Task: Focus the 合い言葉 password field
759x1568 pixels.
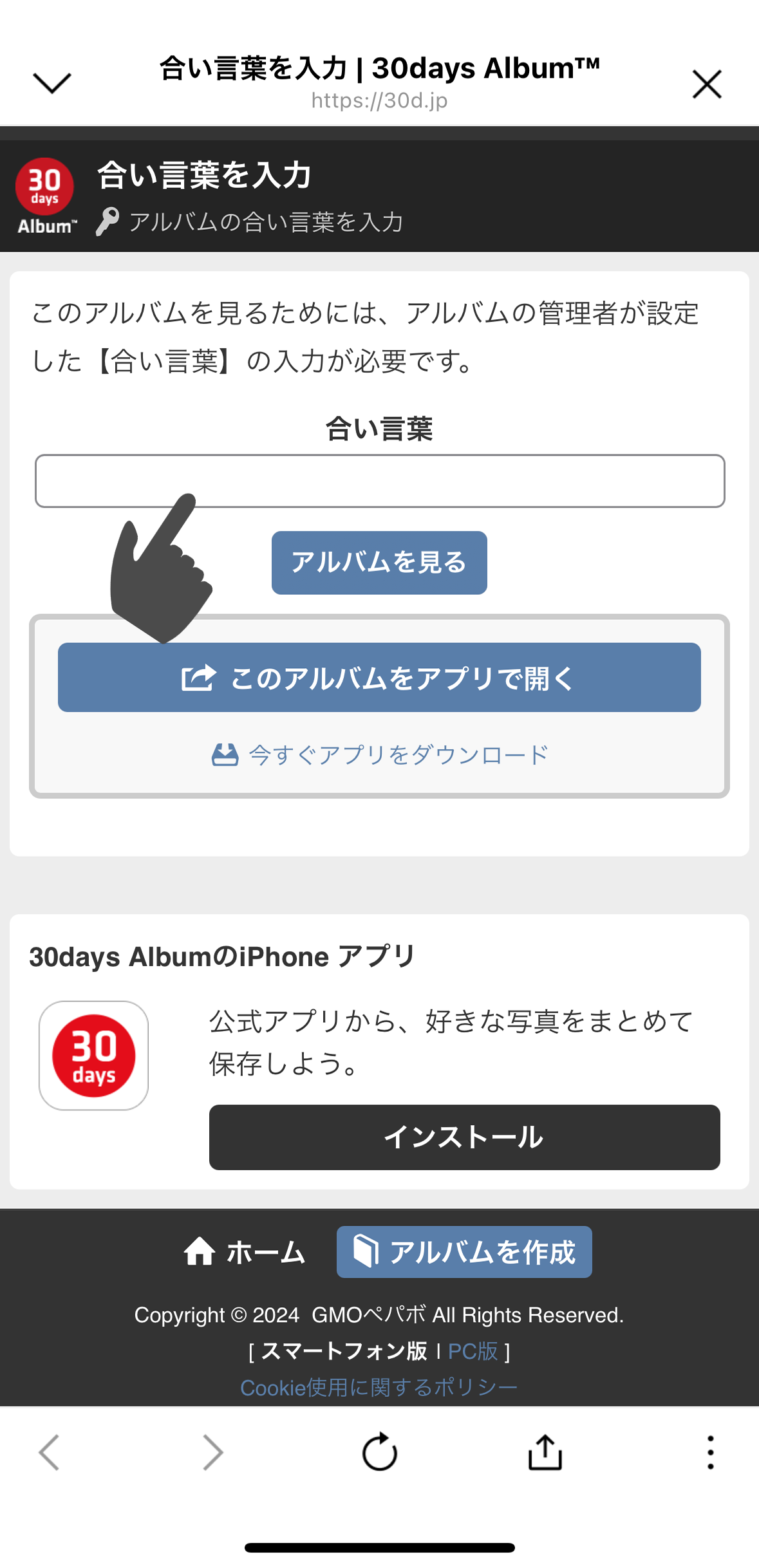Action: (x=380, y=481)
